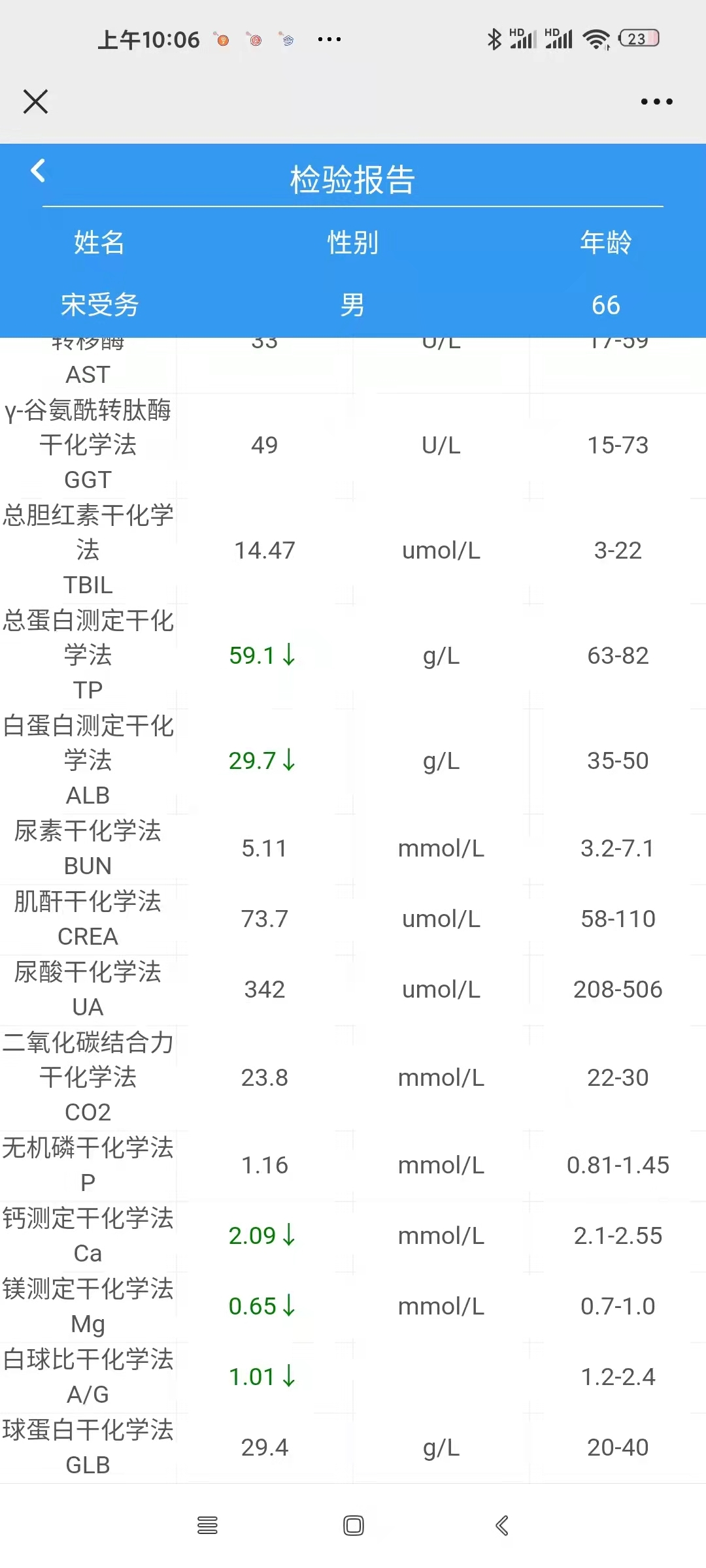Tap the system back button
The width and height of the screenshot is (706, 1568).
(502, 1526)
